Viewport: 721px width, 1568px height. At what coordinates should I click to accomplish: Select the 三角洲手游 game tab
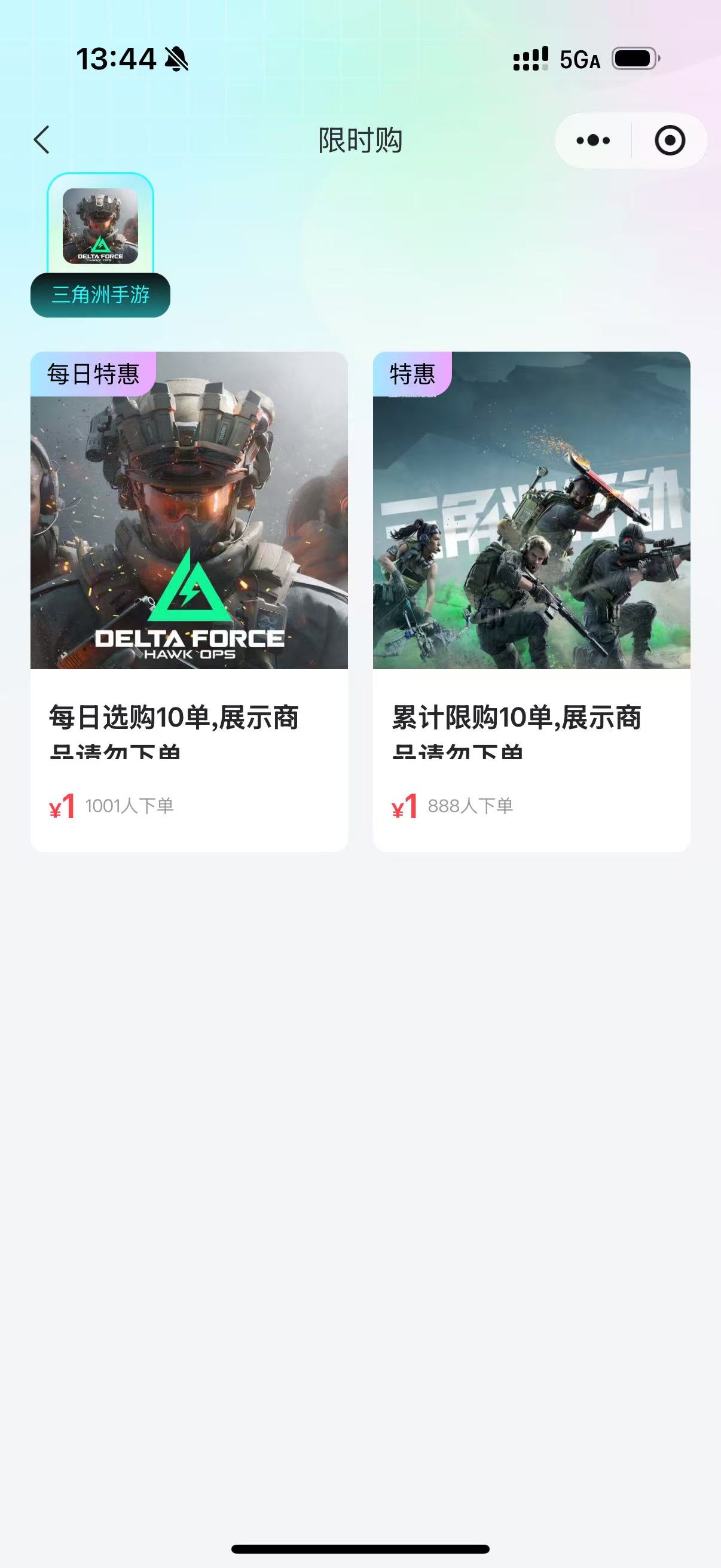(100, 245)
